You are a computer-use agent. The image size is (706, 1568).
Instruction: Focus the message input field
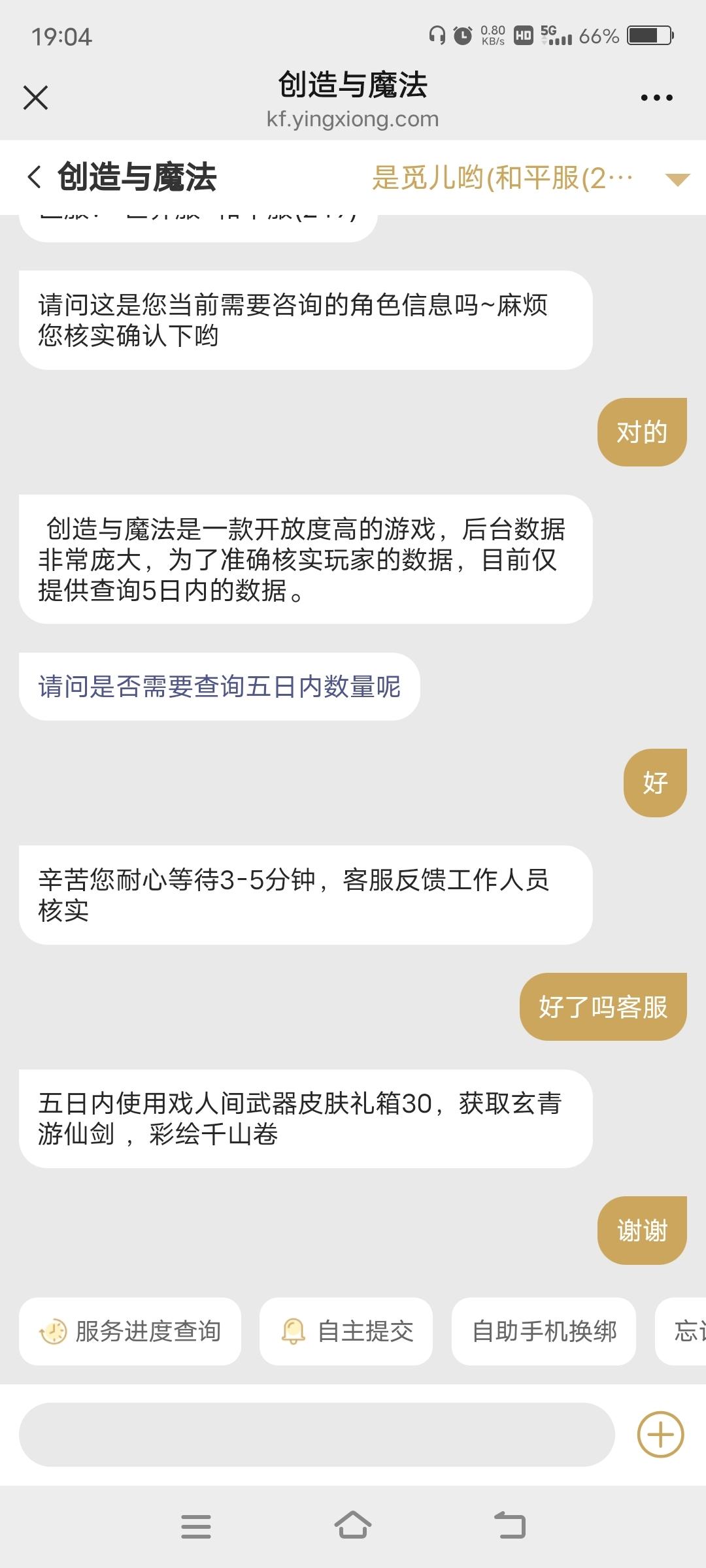pyautogui.click(x=316, y=1435)
